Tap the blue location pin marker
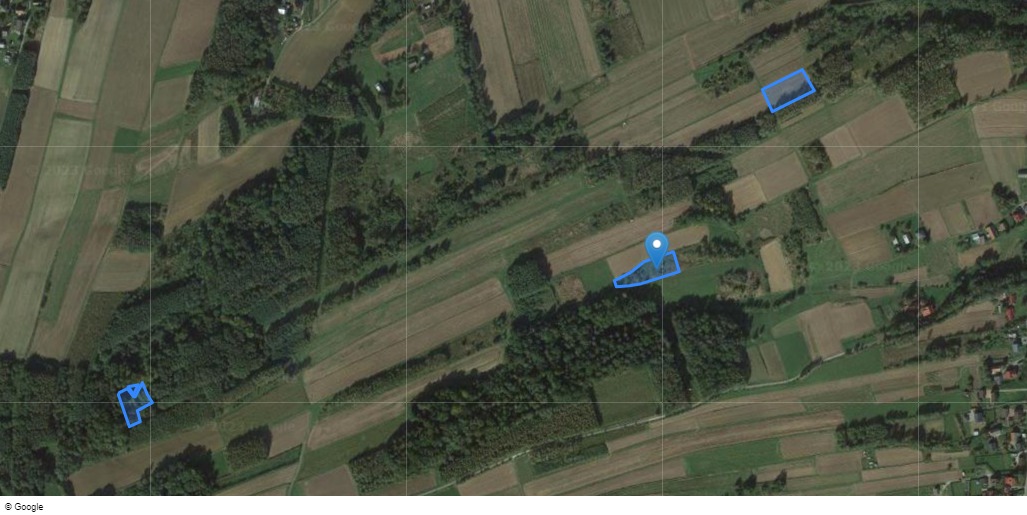 click(656, 247)
